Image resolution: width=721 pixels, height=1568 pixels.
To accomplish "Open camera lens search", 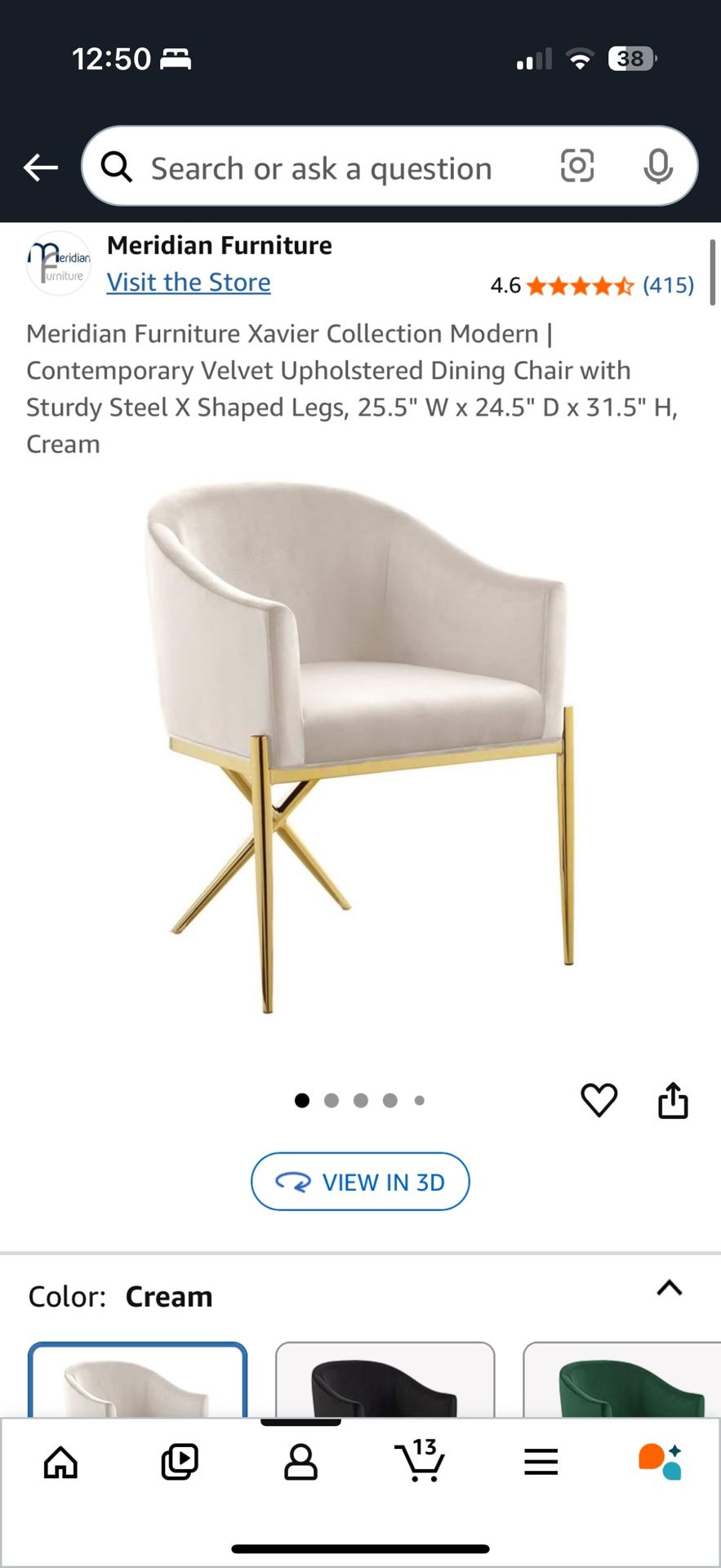I will point(576,167).
